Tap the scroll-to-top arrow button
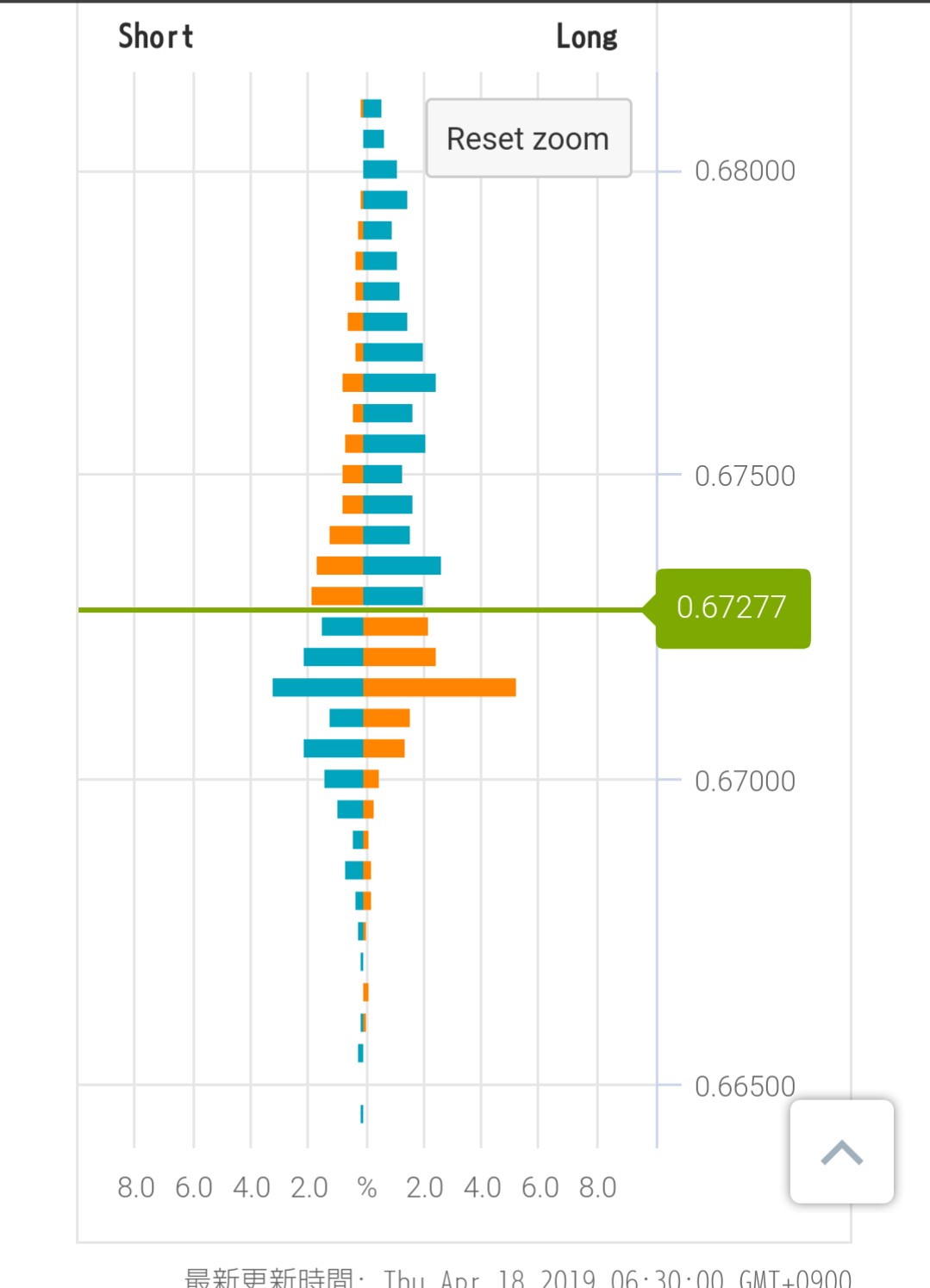Screen dimensions: 930x1288 tap(841, 1151)
